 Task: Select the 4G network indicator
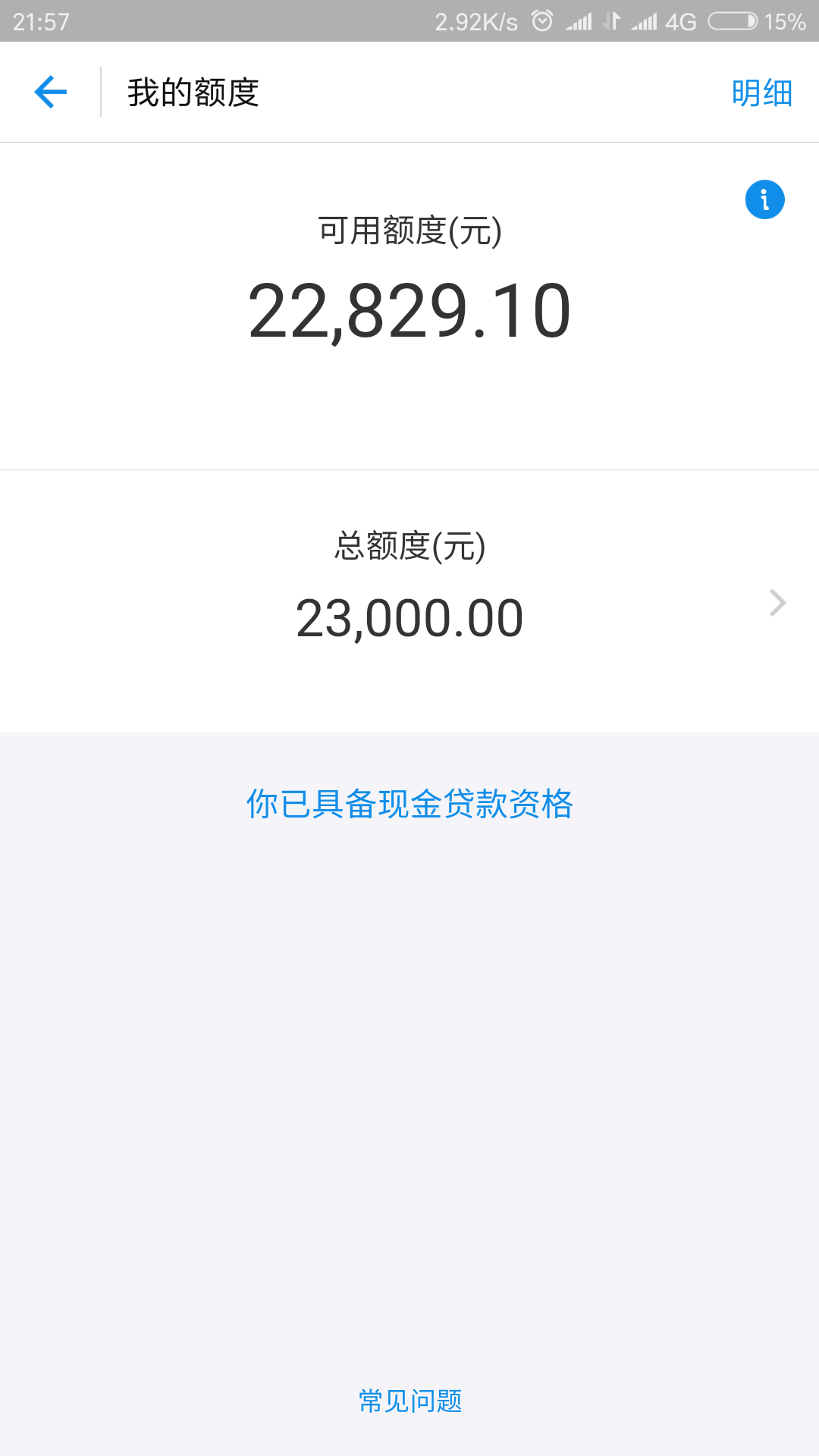click(x=681, y=20)
